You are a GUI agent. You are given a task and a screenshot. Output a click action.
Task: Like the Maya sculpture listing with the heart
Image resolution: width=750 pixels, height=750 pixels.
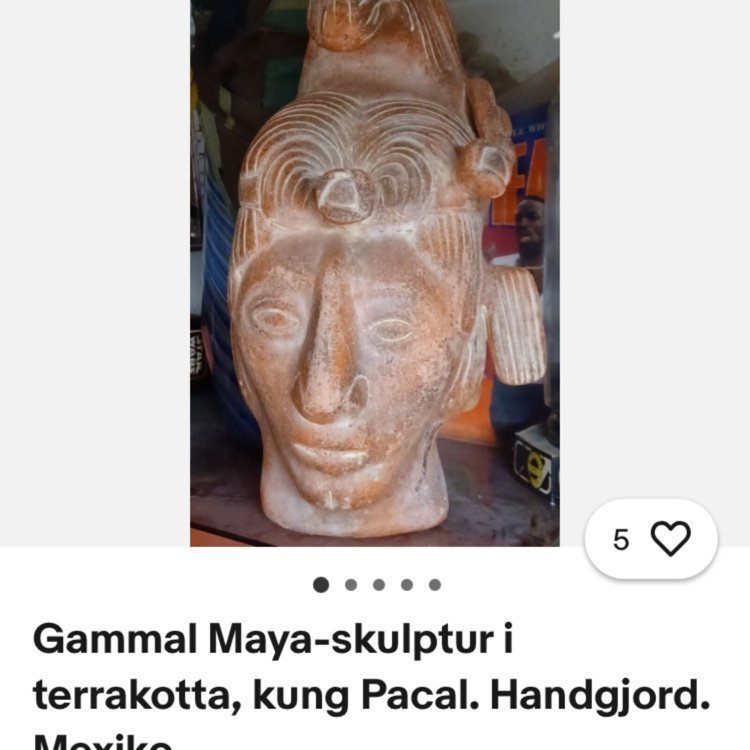(x=670, y=540)
